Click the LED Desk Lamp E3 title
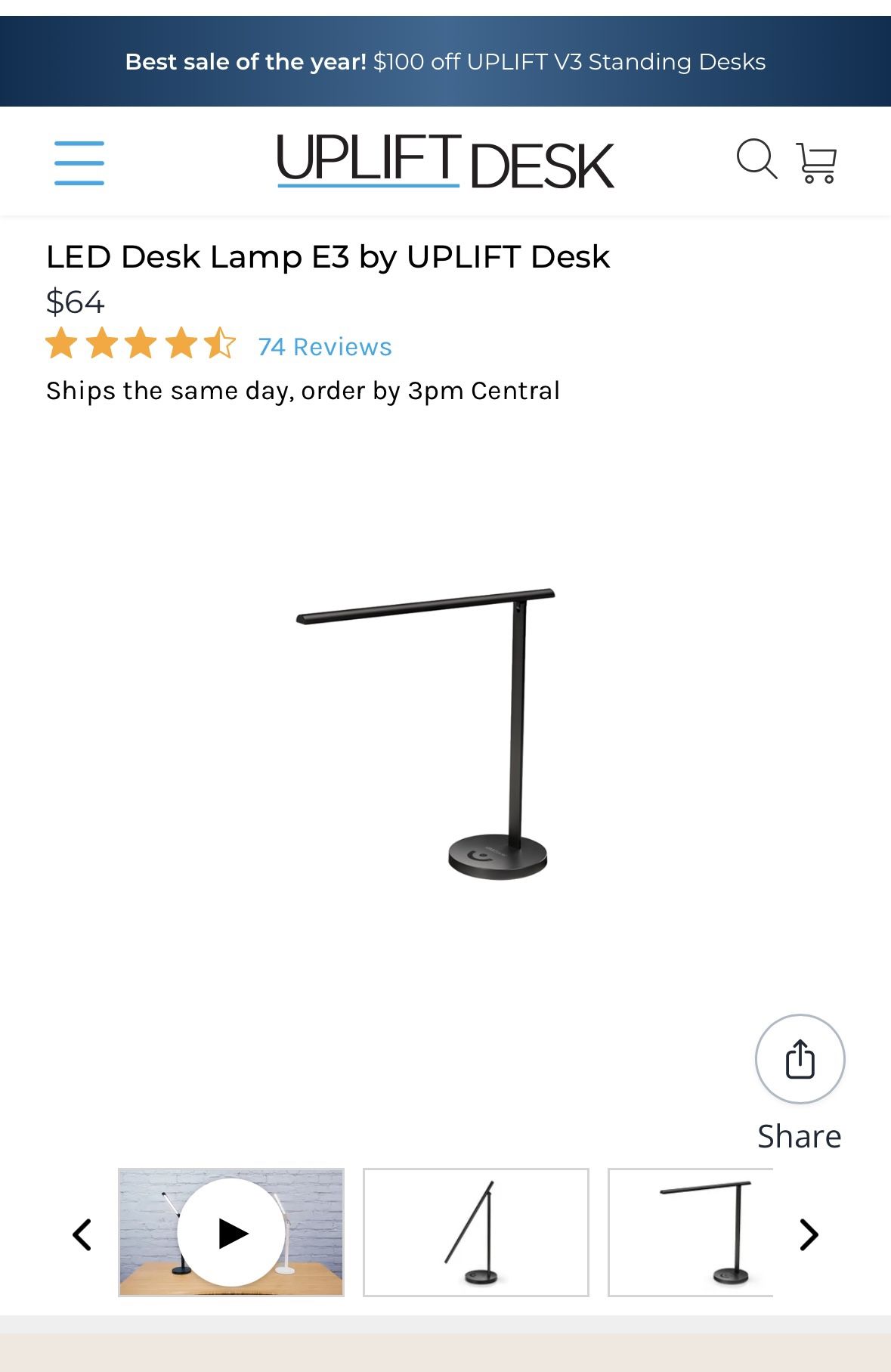The image size is (891, 1372). [327, 256]
